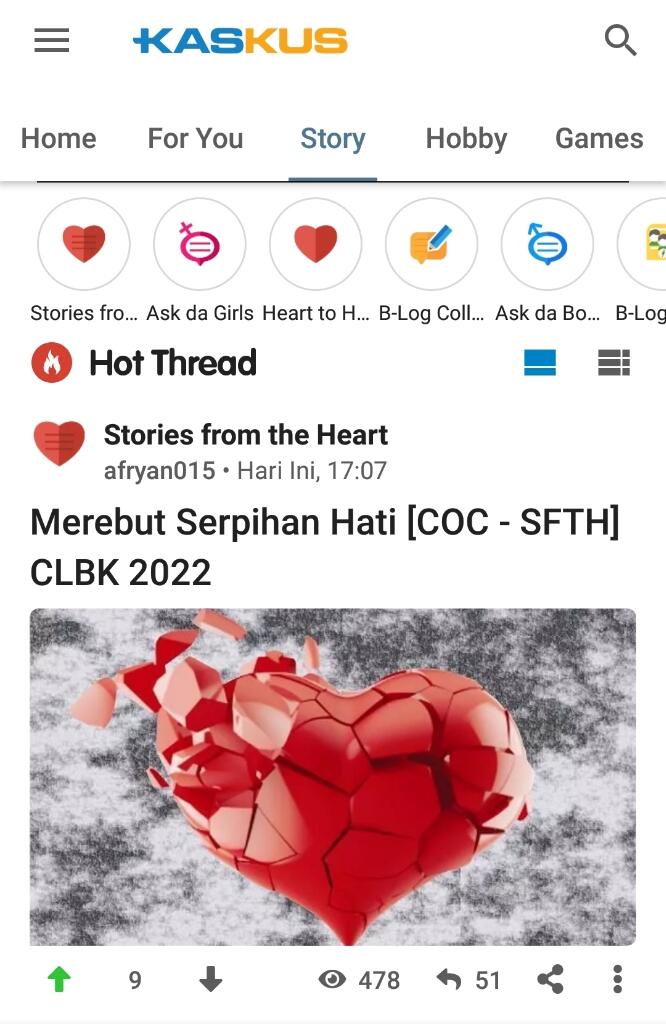Switch to the Home tab
The width and height of the screenshot is (666, 1024).
pyautogui.click(x=58, y=138)
